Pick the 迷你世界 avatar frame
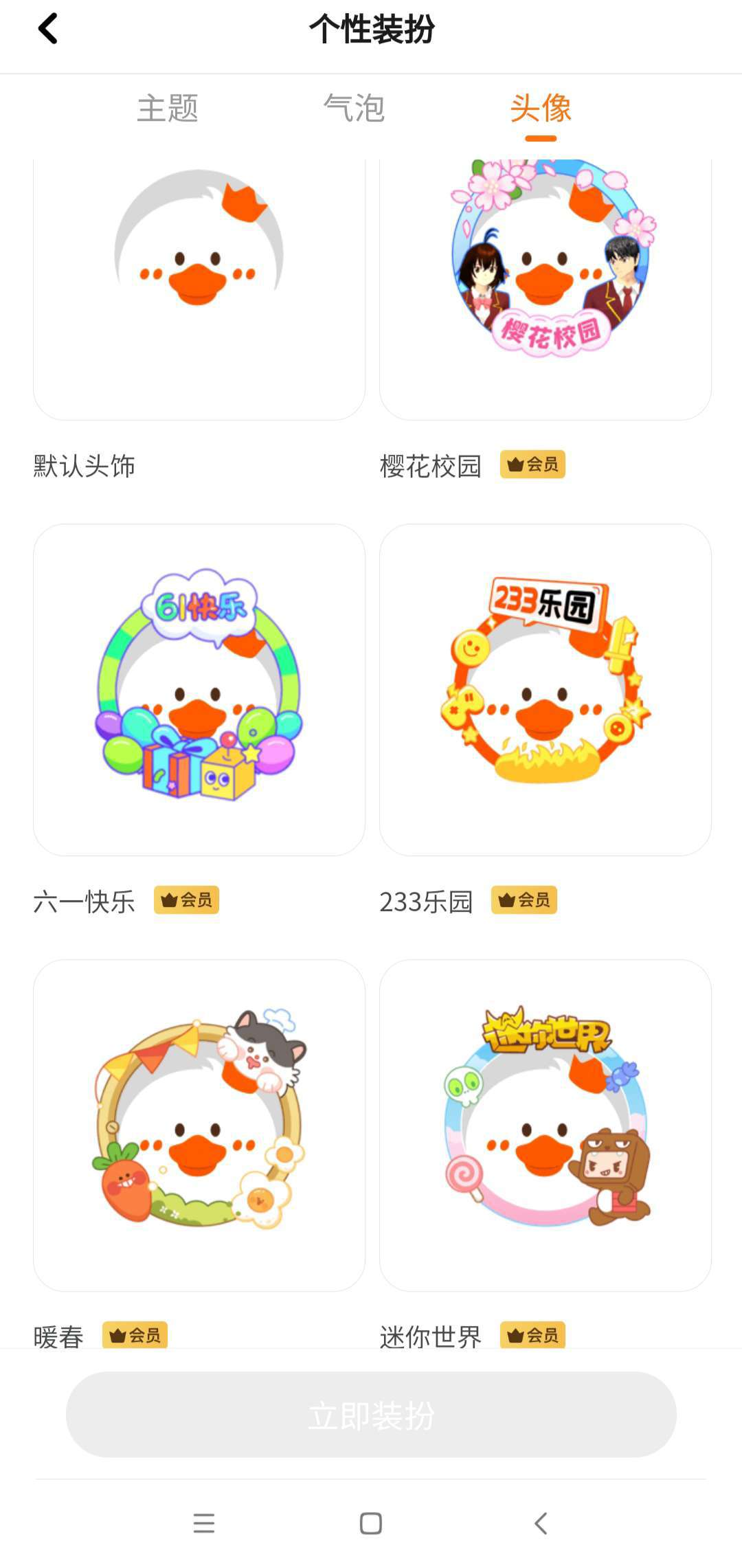Screen dimensions: 742x1568 coord(545,1125)
